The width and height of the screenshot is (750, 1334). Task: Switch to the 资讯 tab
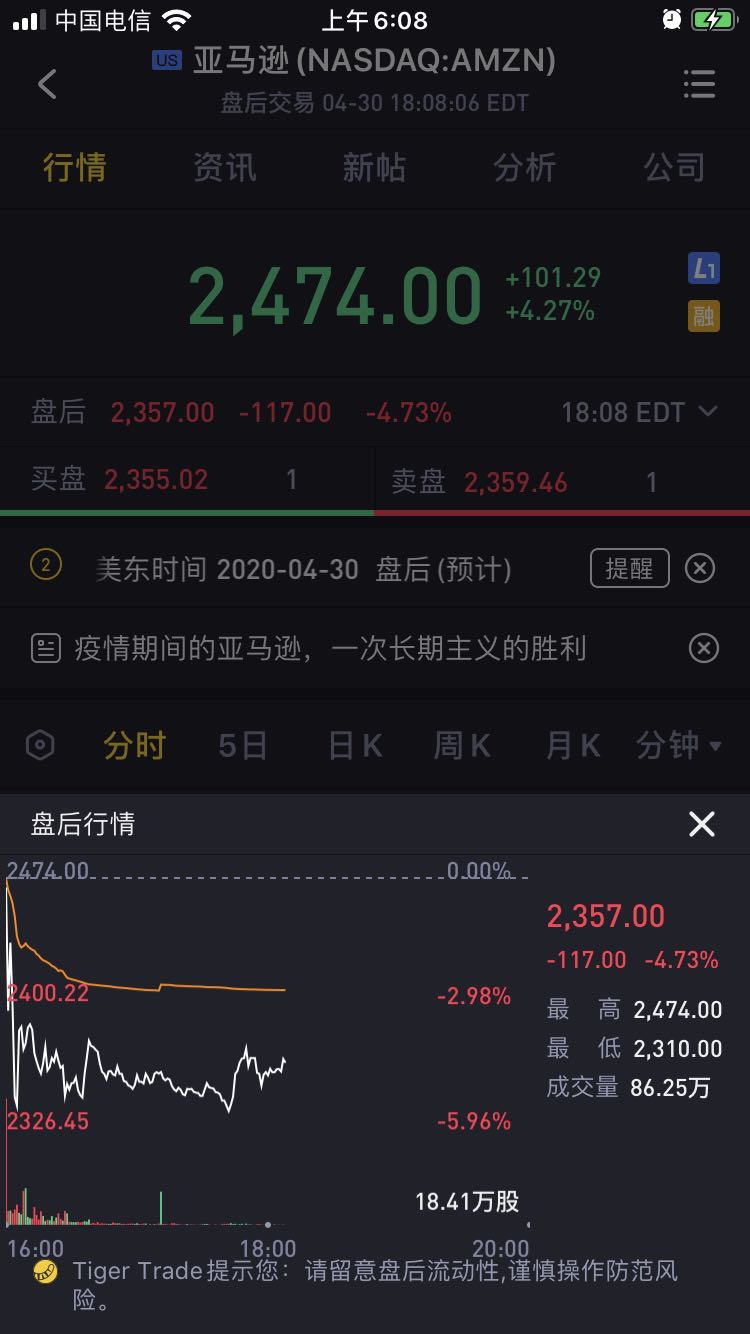pos(225,167)
